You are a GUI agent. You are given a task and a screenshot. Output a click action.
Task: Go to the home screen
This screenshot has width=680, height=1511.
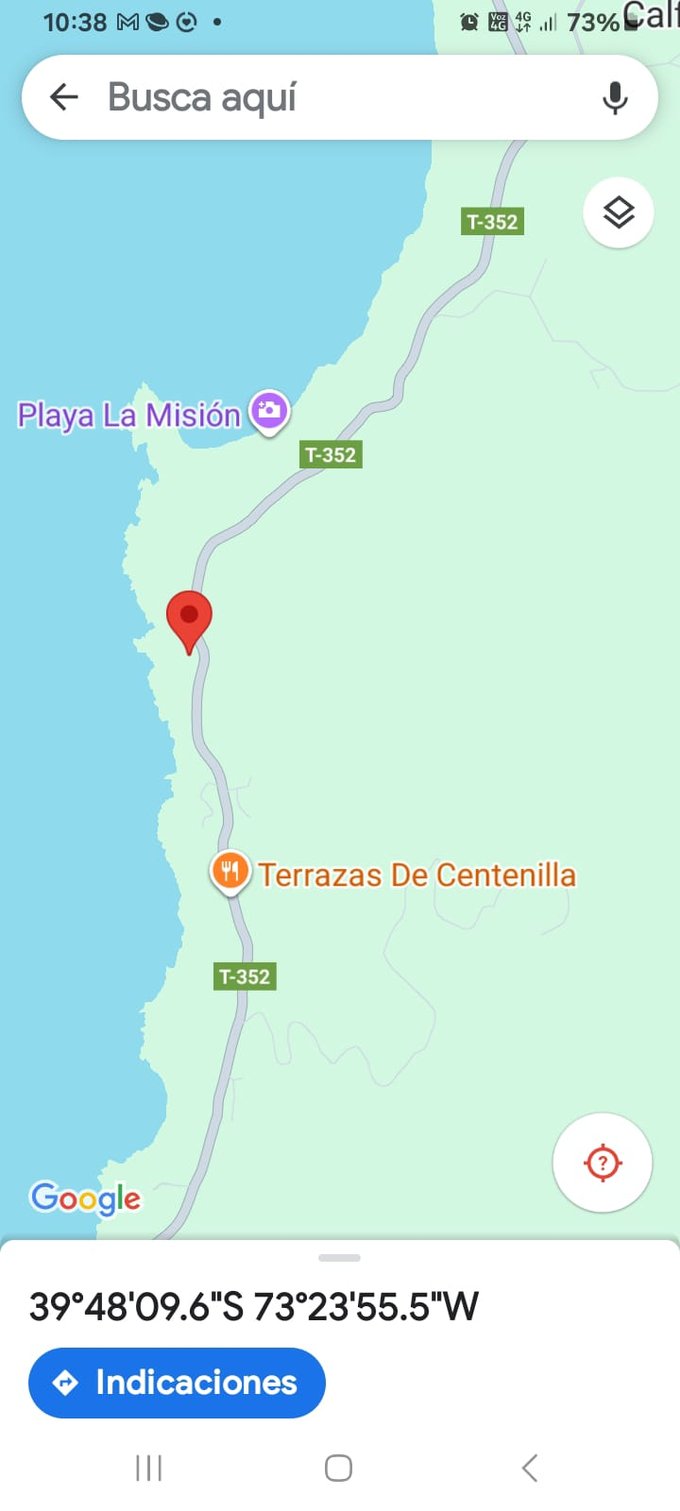pyautogui.click(x=339, y=1468)
